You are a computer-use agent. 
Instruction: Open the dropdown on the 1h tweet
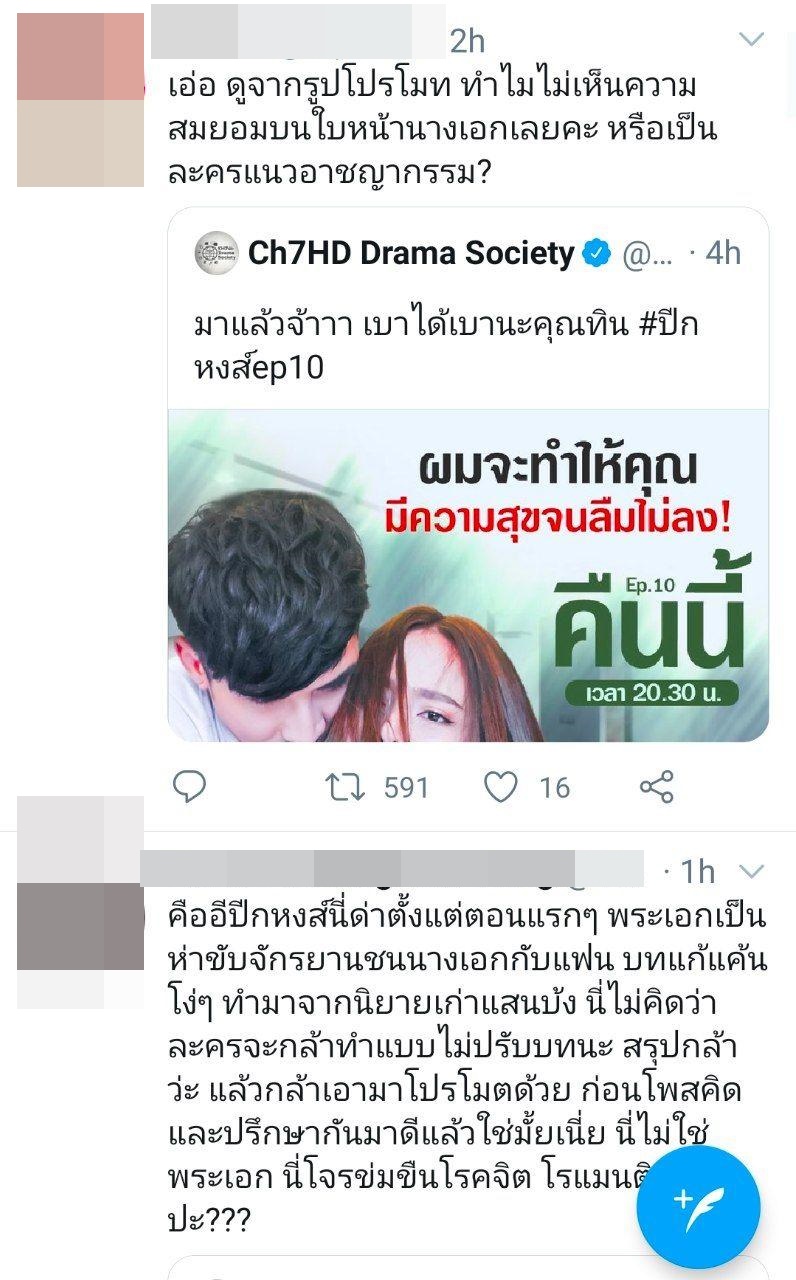tap(750, 870)
